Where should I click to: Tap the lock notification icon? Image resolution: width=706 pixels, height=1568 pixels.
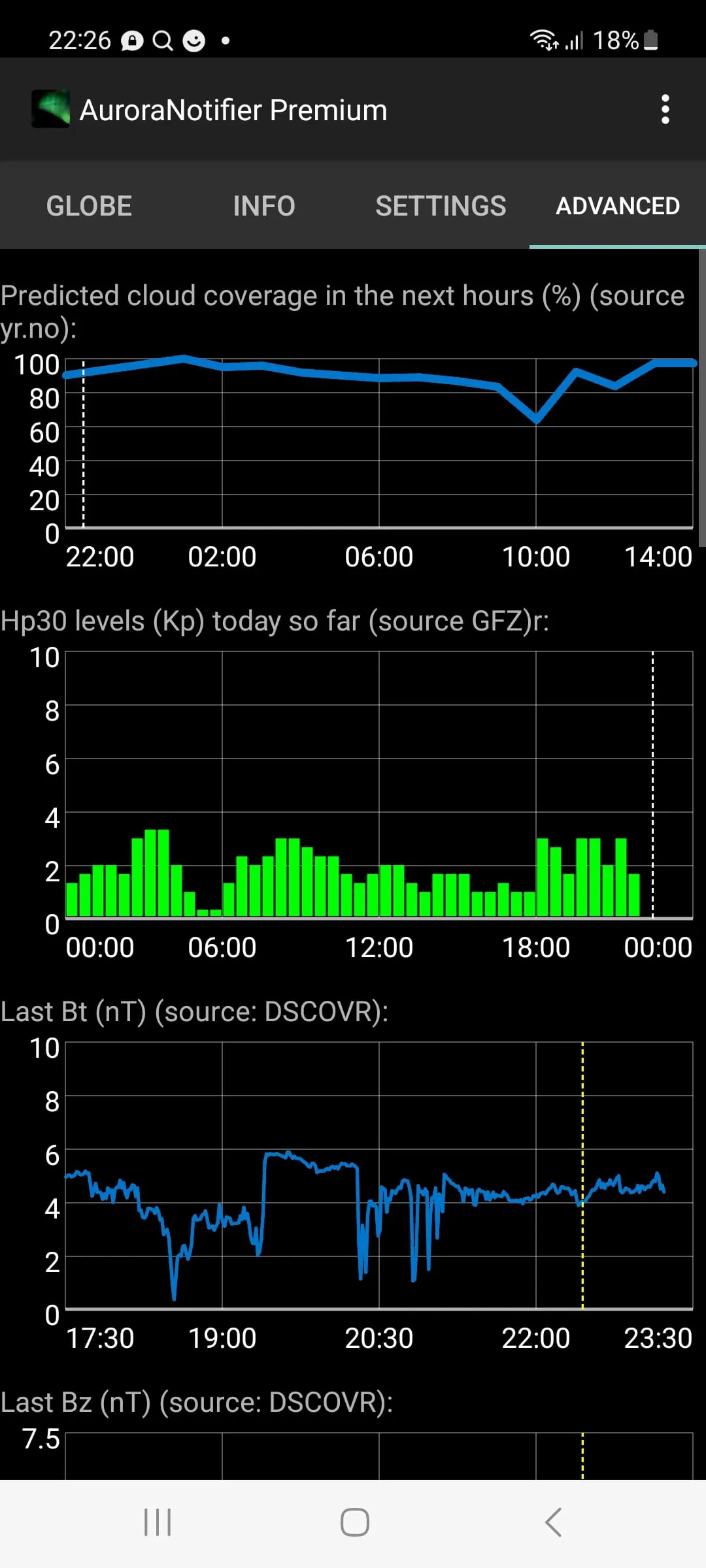click(x=133, y=41)
